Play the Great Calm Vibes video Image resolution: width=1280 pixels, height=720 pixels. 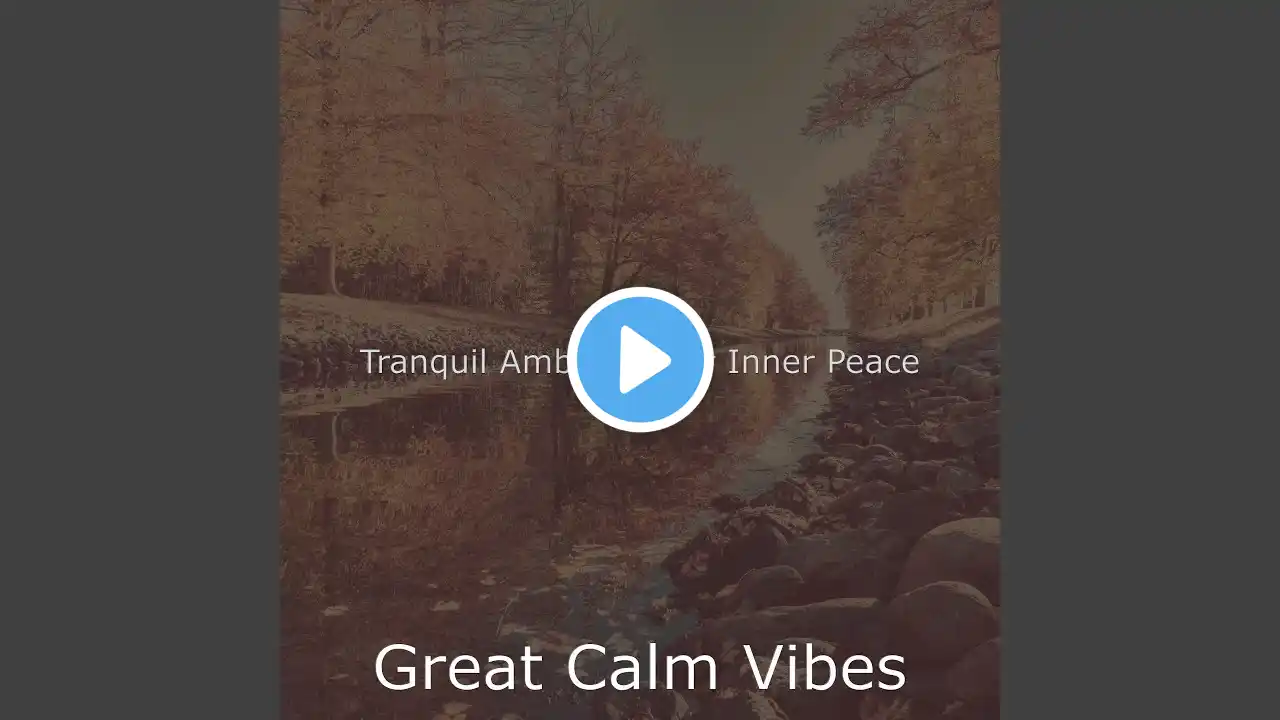click(x=640, y=360)
